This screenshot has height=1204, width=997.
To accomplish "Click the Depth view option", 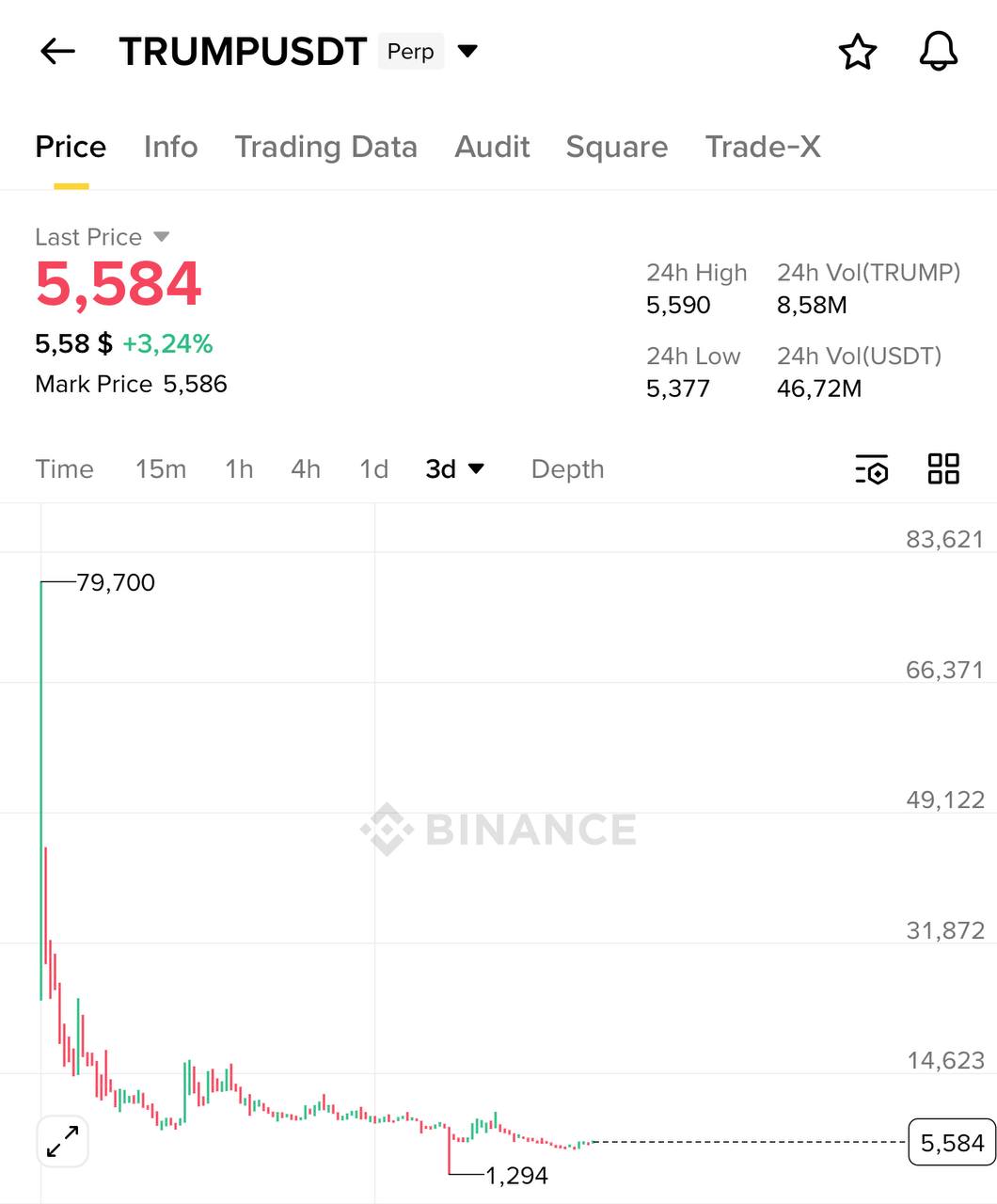I will click(566, 469).
